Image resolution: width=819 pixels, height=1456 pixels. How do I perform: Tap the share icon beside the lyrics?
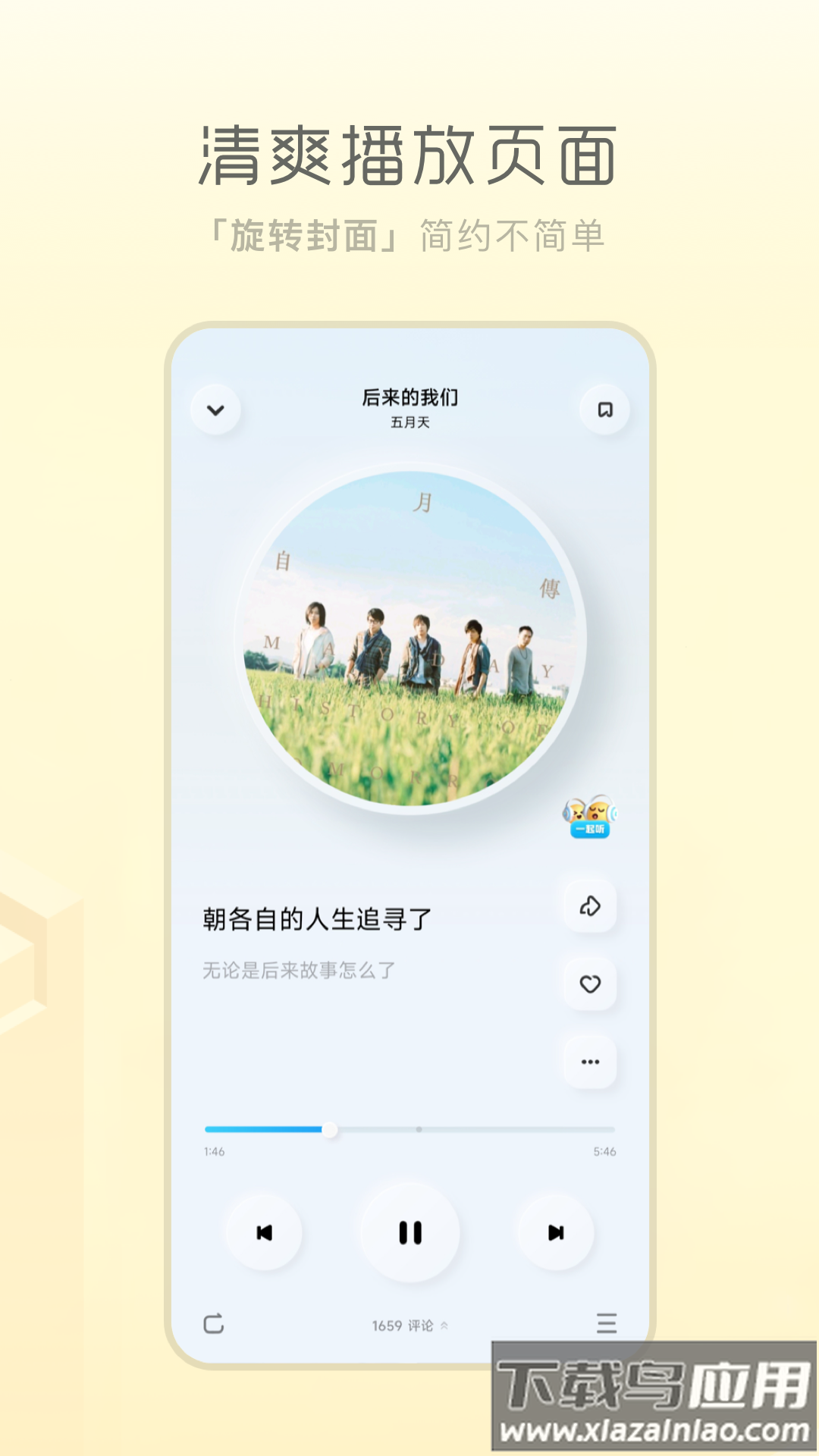point(589,905)
